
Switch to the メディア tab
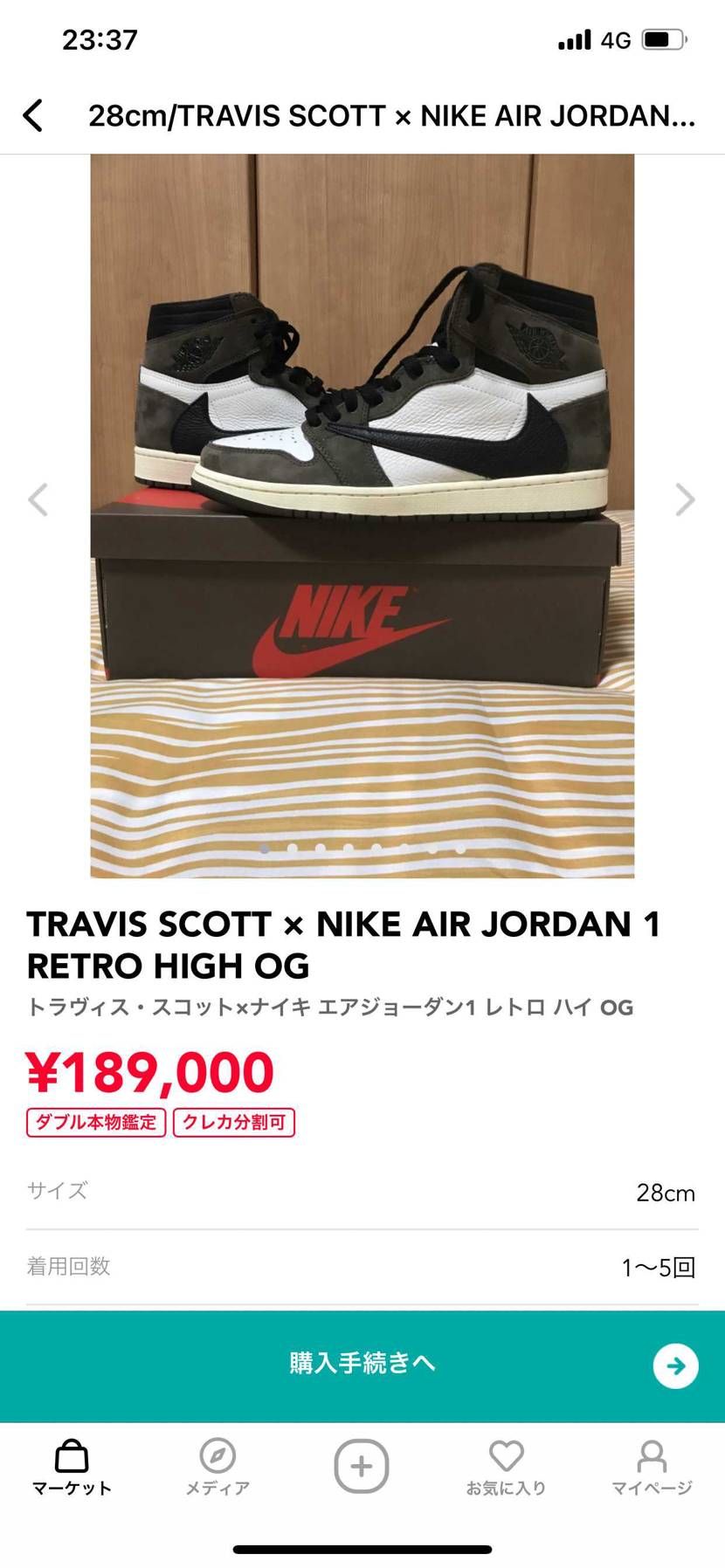coord(217,1468)
